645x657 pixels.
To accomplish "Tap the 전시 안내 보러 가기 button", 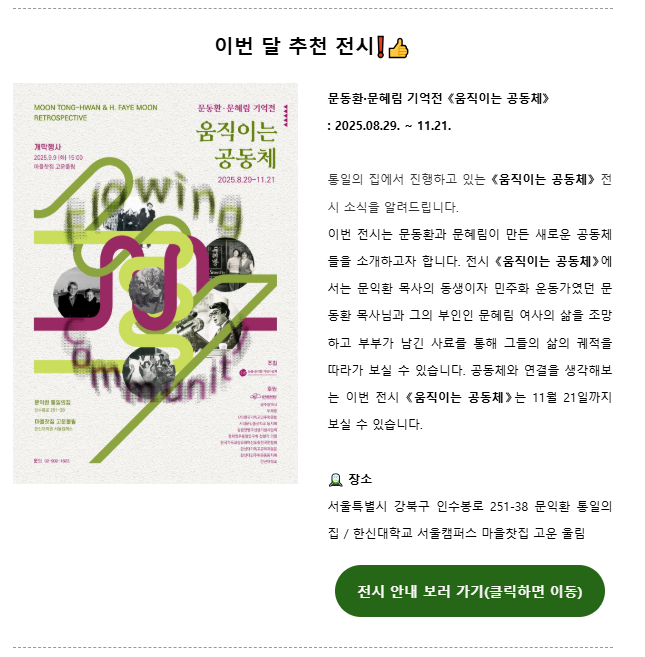I will (469, 591).
